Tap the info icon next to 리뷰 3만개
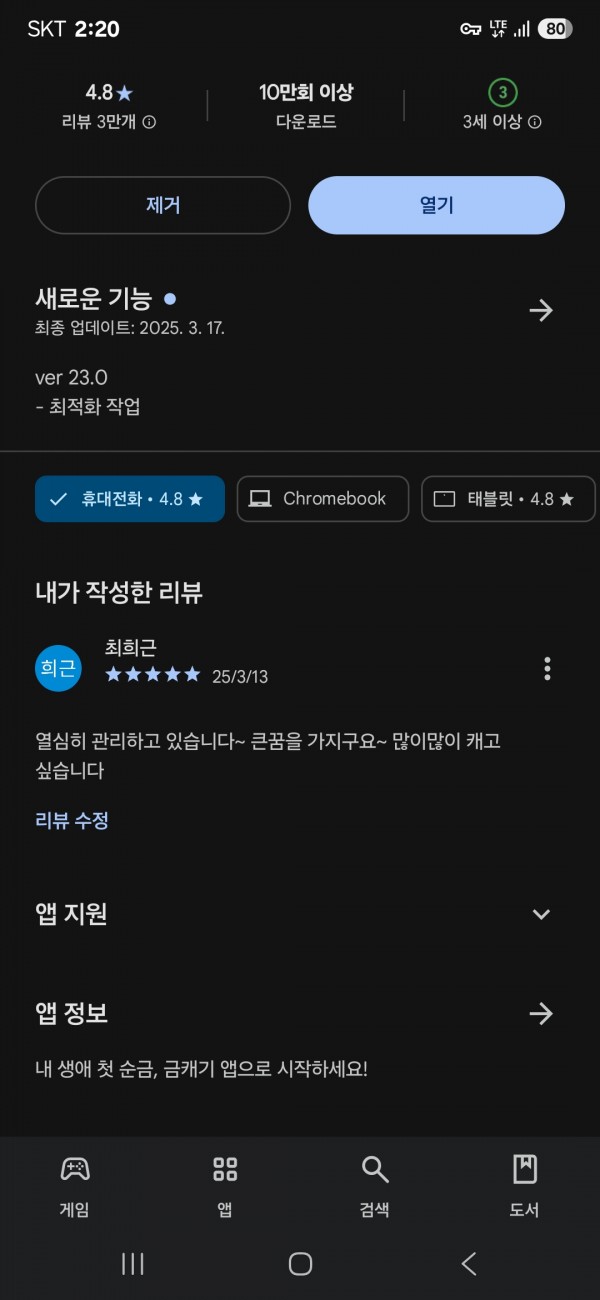Screen dimensions: 600x1300 pyautogui.click(x=149, y=122)
